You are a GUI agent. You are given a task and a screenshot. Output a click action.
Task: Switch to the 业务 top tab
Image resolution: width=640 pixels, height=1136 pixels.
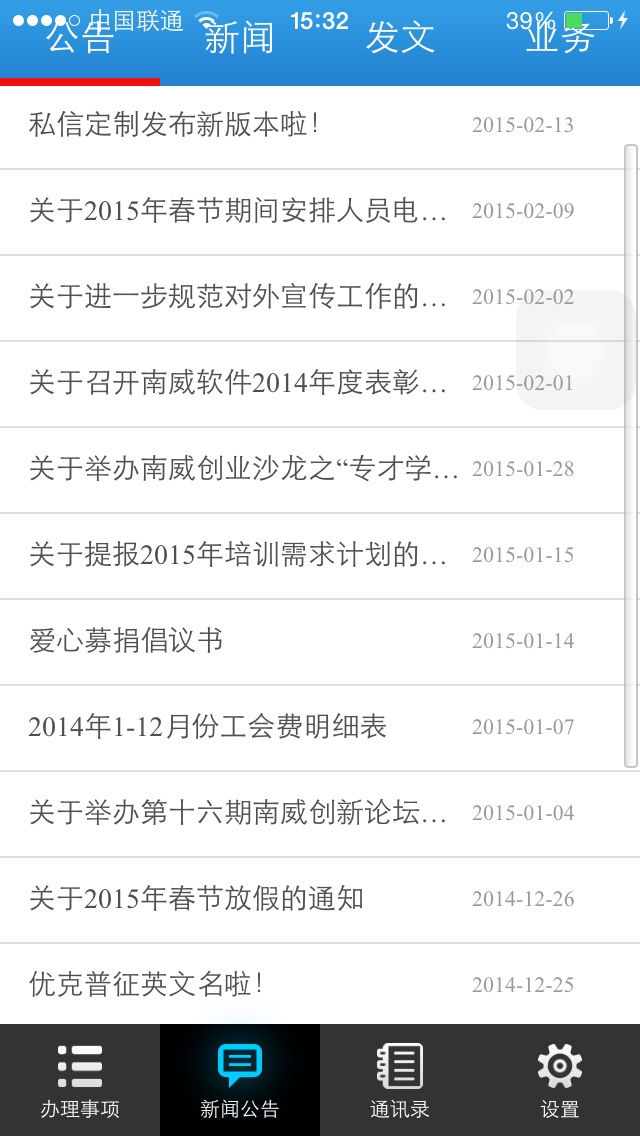tap(560, 38)
